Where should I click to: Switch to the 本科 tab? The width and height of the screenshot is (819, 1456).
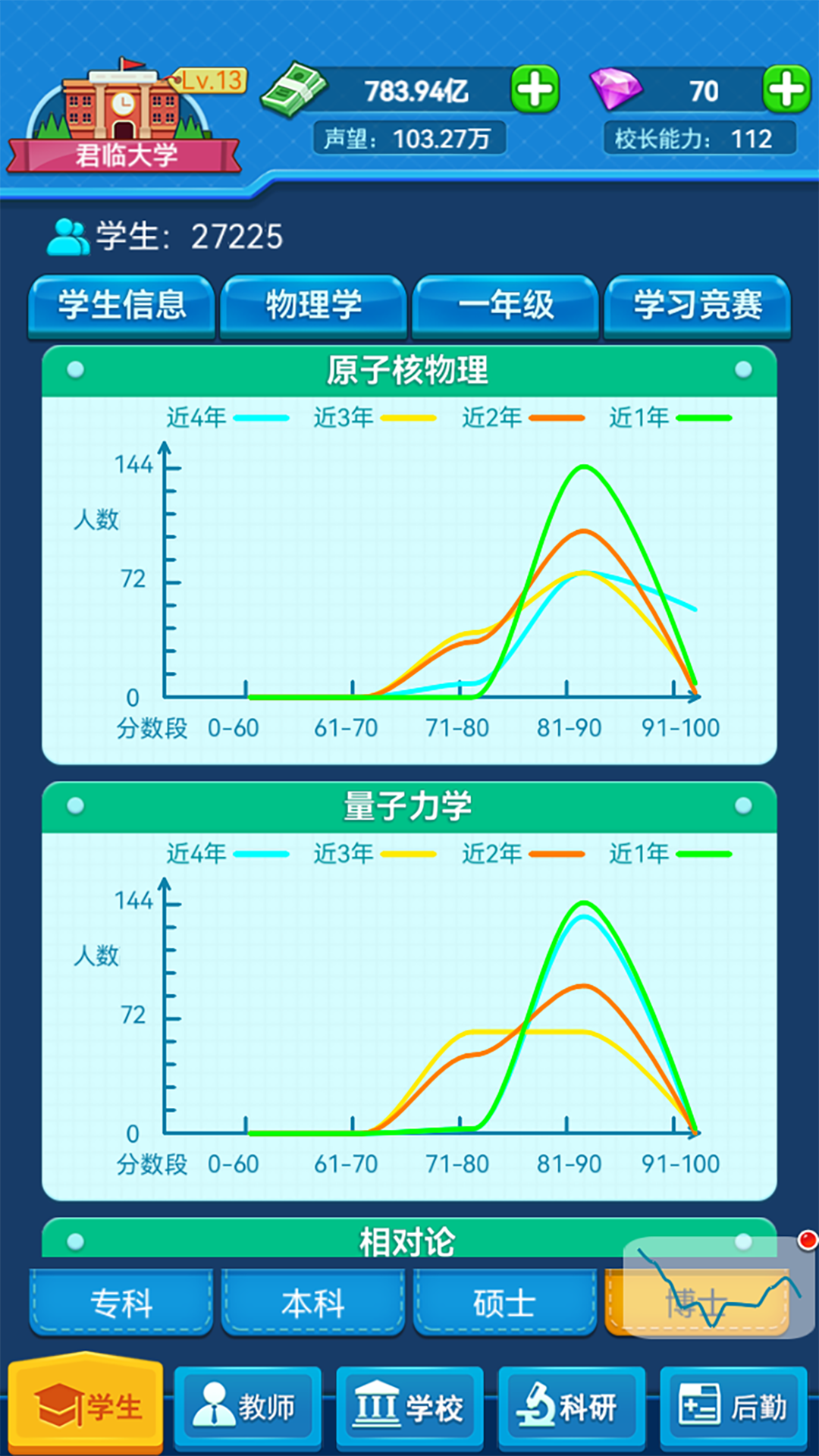coord(313,1302)
